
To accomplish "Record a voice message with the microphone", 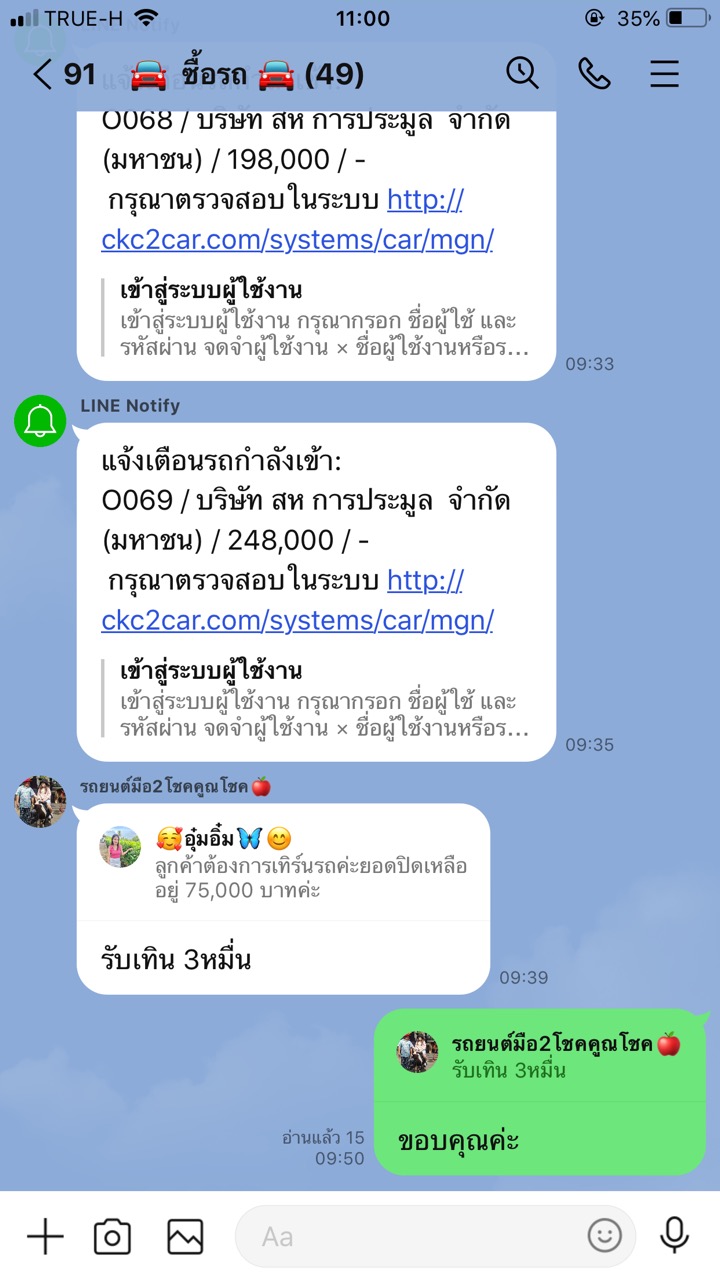I will [x=675, y=1236].
